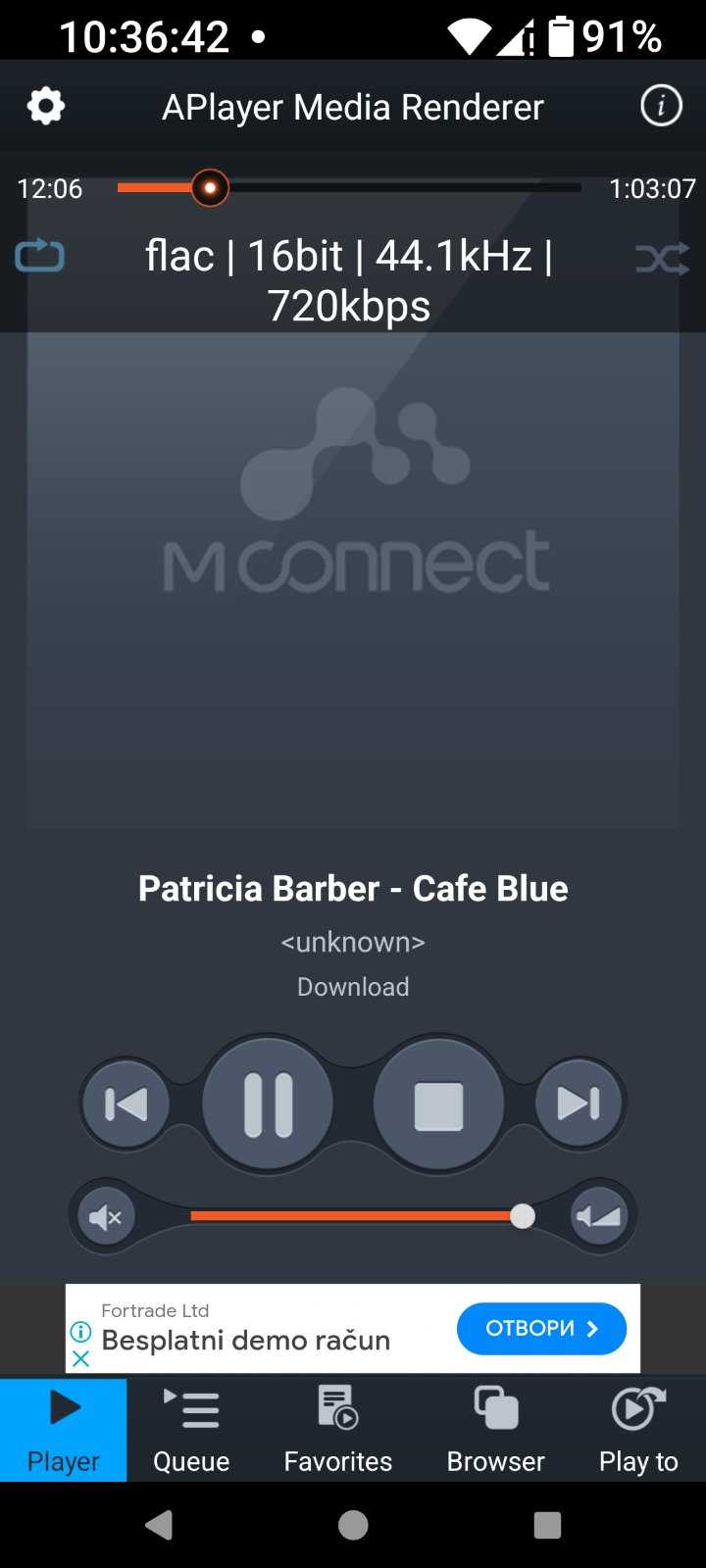This screenshot has width=706, height=1568.
Task: Open the info icon
Action: (x=661, y=106)
